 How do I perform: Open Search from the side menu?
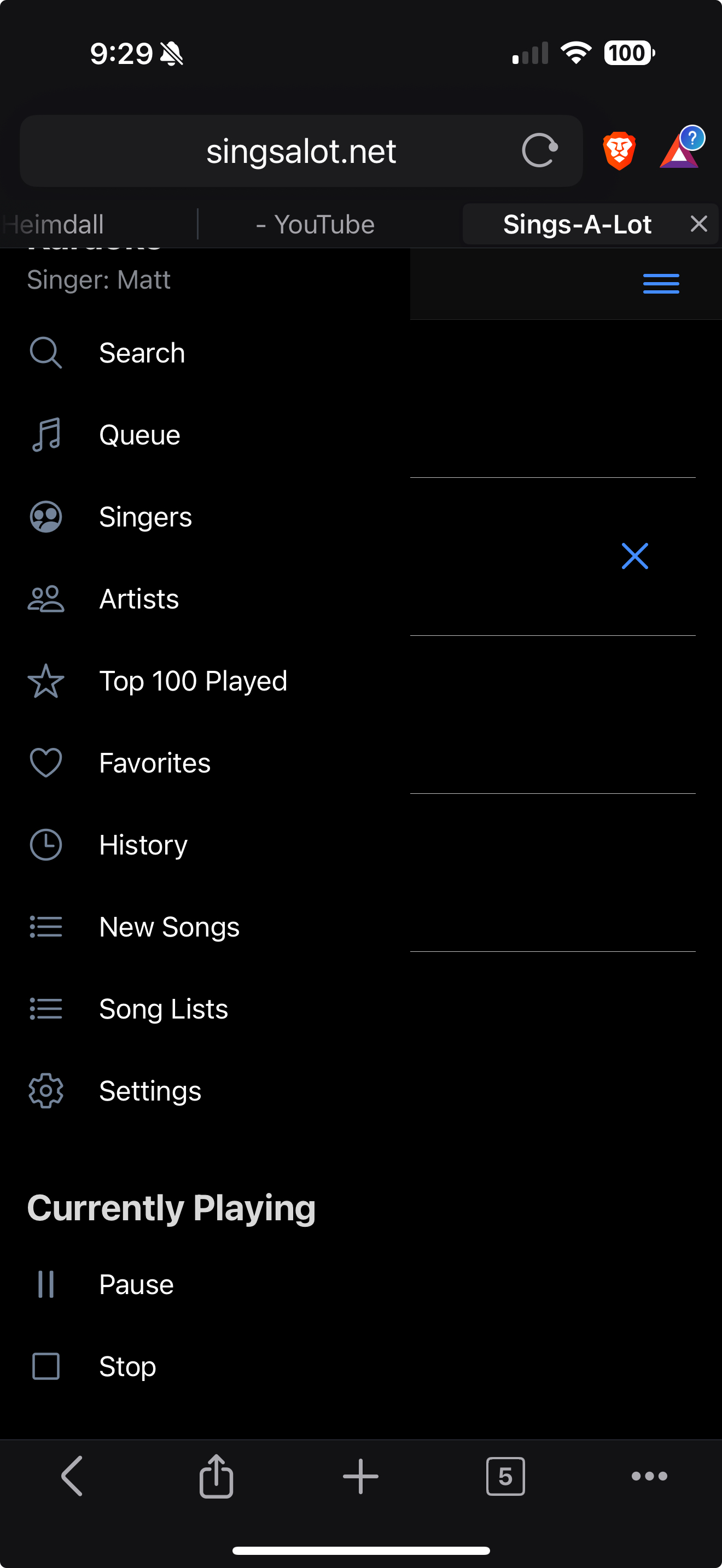point(141,353)
